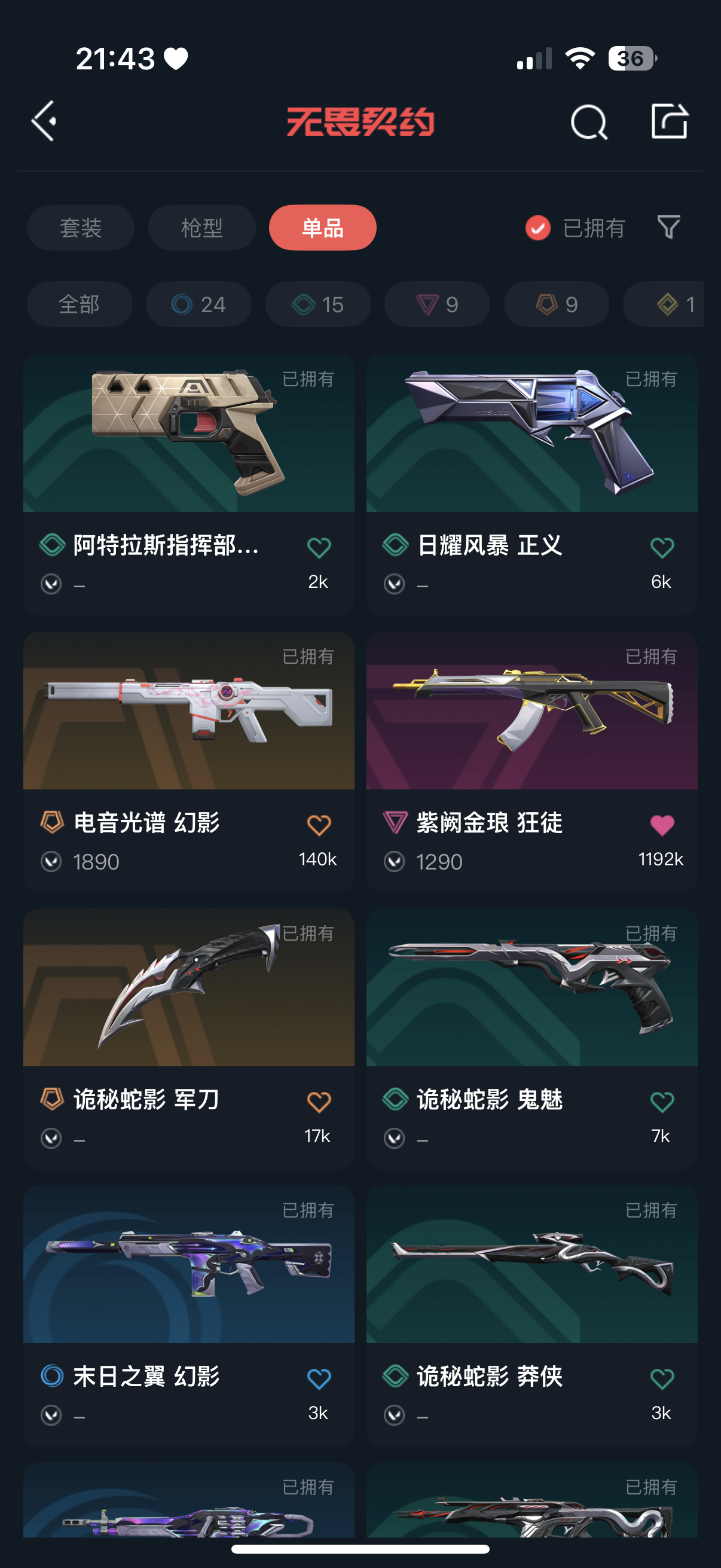The image size is (721, 1568).
Task: Open the search icon
Action: coord(588,123)
